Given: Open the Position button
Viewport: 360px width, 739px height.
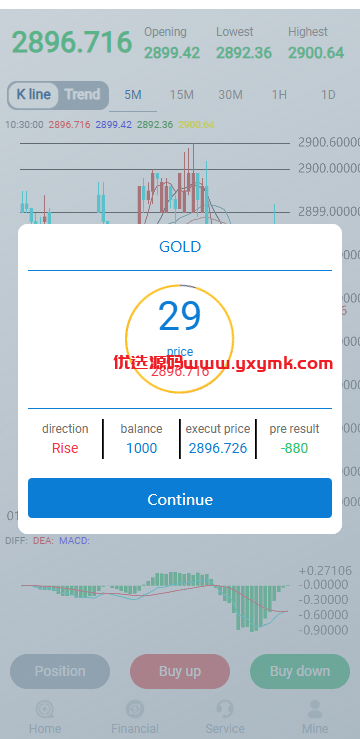Looking at the screenshot, I should coord(60,671).
